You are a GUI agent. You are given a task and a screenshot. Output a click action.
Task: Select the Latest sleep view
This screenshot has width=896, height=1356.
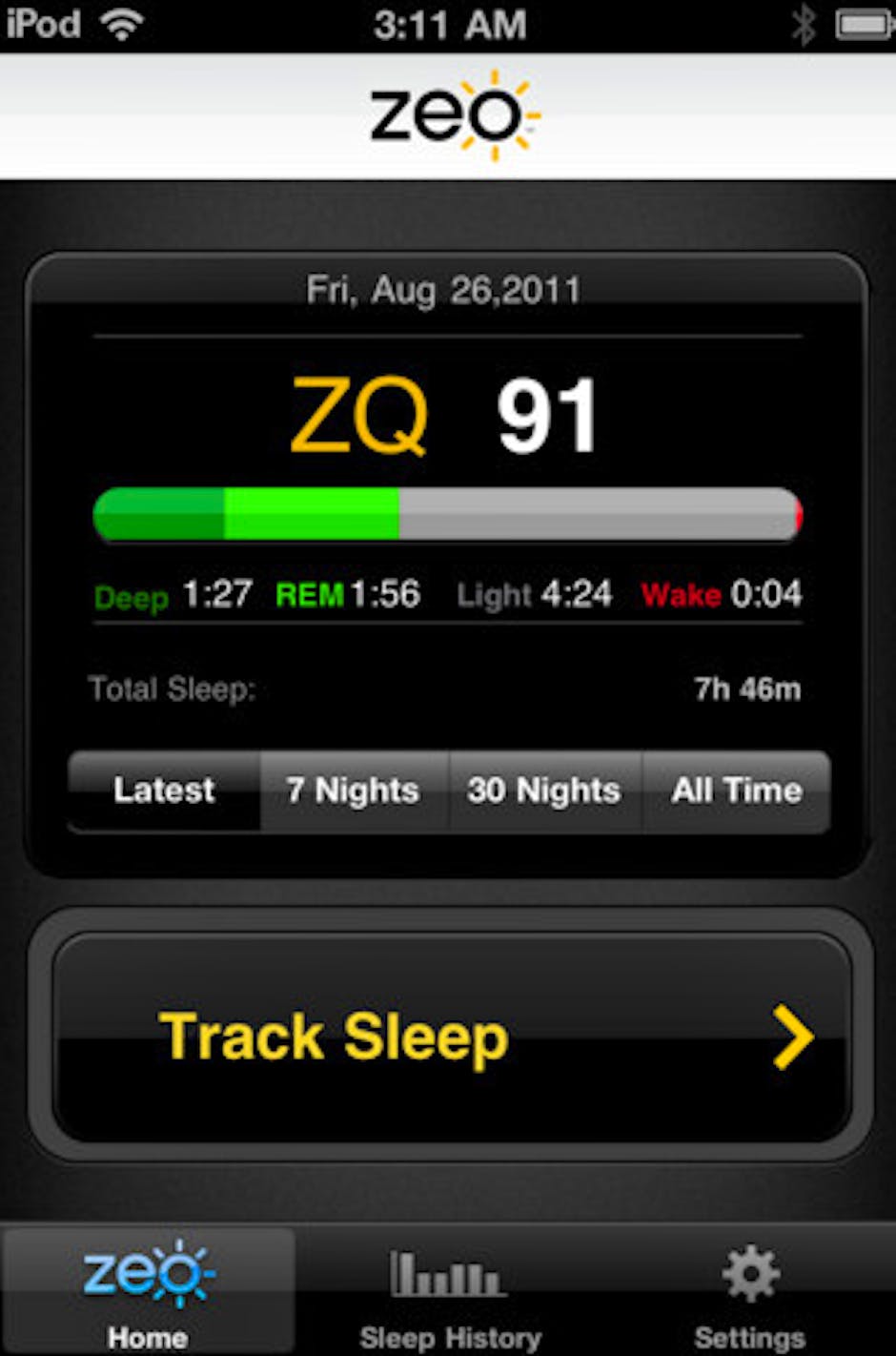(164, 791)
